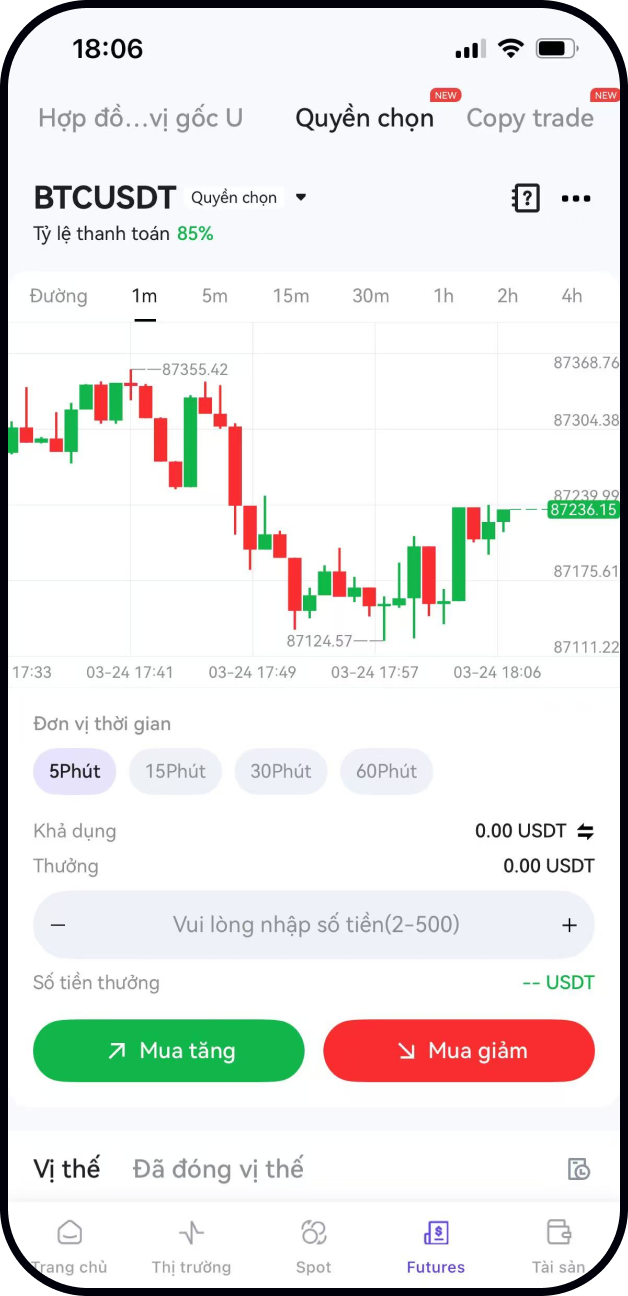Decrease amount with the minus button
Image resolution: width=628 pixels, height=1296 pixels.
[x=58, y=925]
